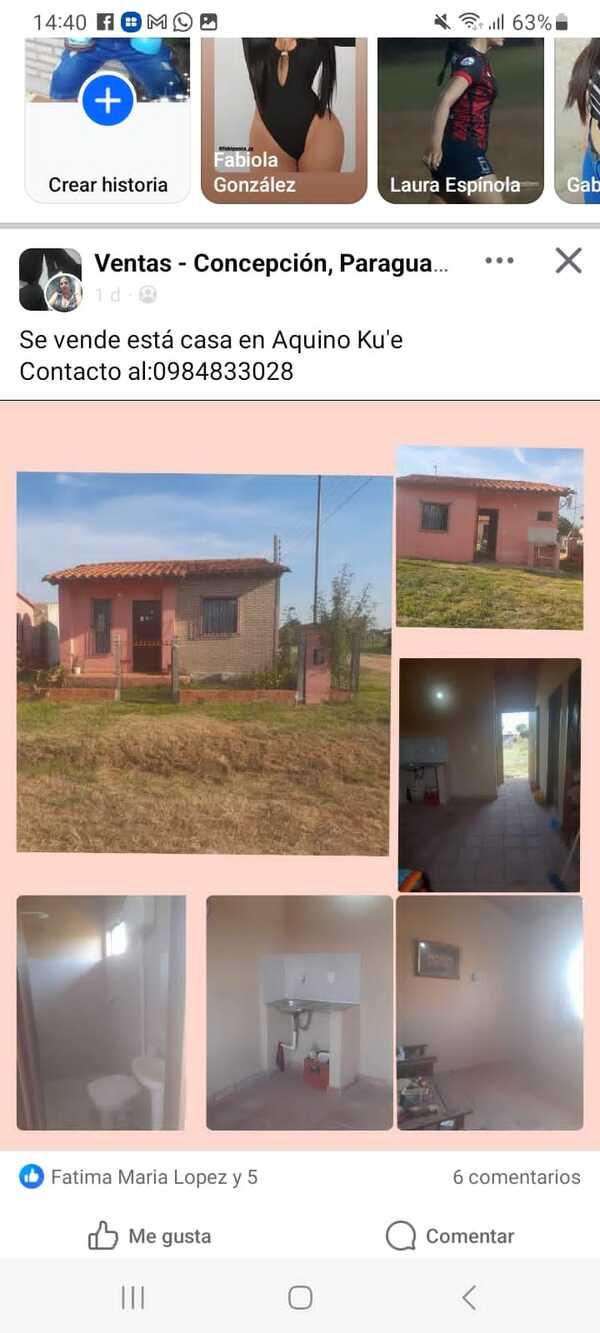This screenshot has width=600, height=1333.
Task: Go back using the system back button
Action: (468, 1297)
